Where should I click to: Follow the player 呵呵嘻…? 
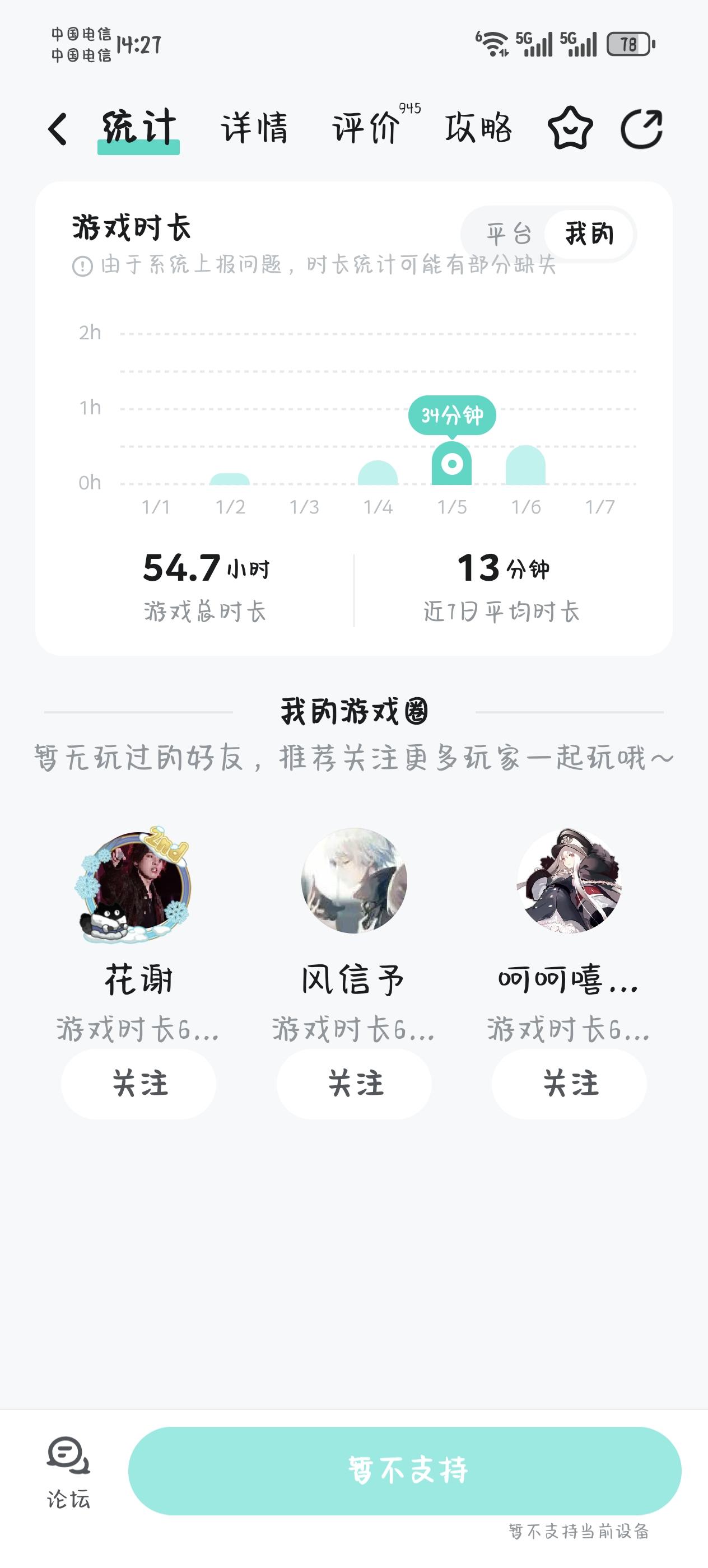pos(569,1084)
